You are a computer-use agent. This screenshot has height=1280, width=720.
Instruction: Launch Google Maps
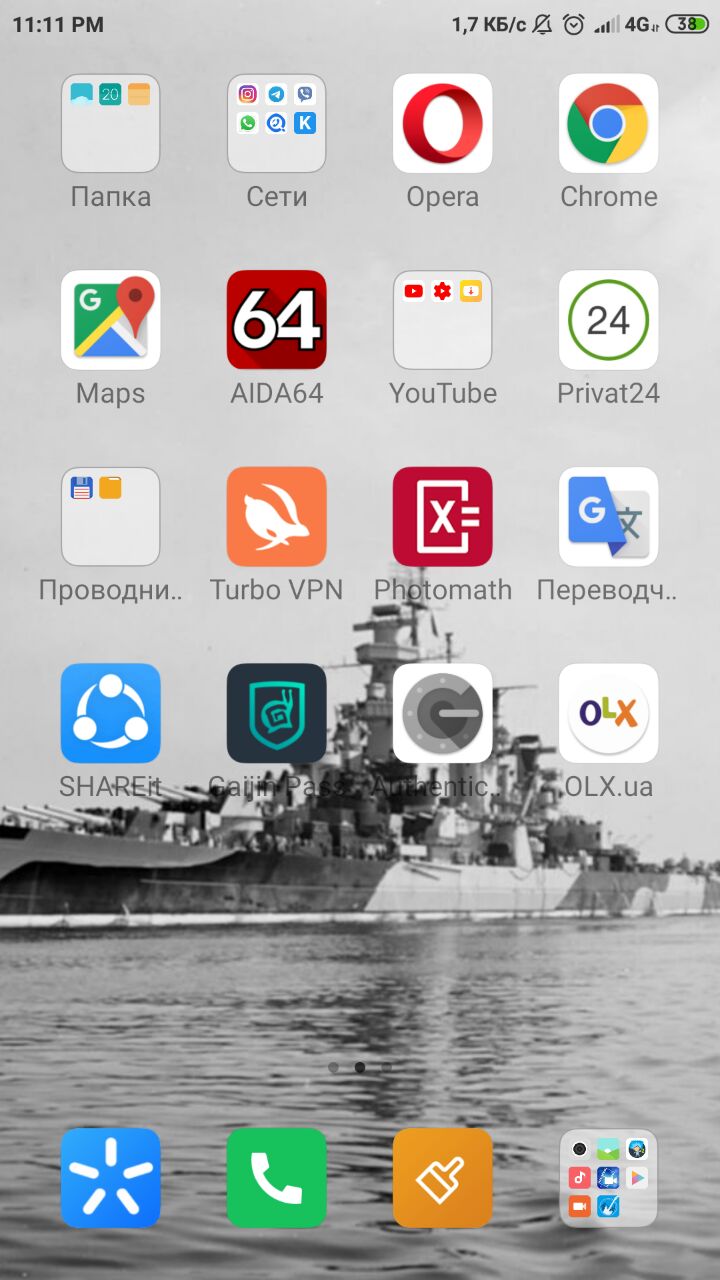[110, 320]
